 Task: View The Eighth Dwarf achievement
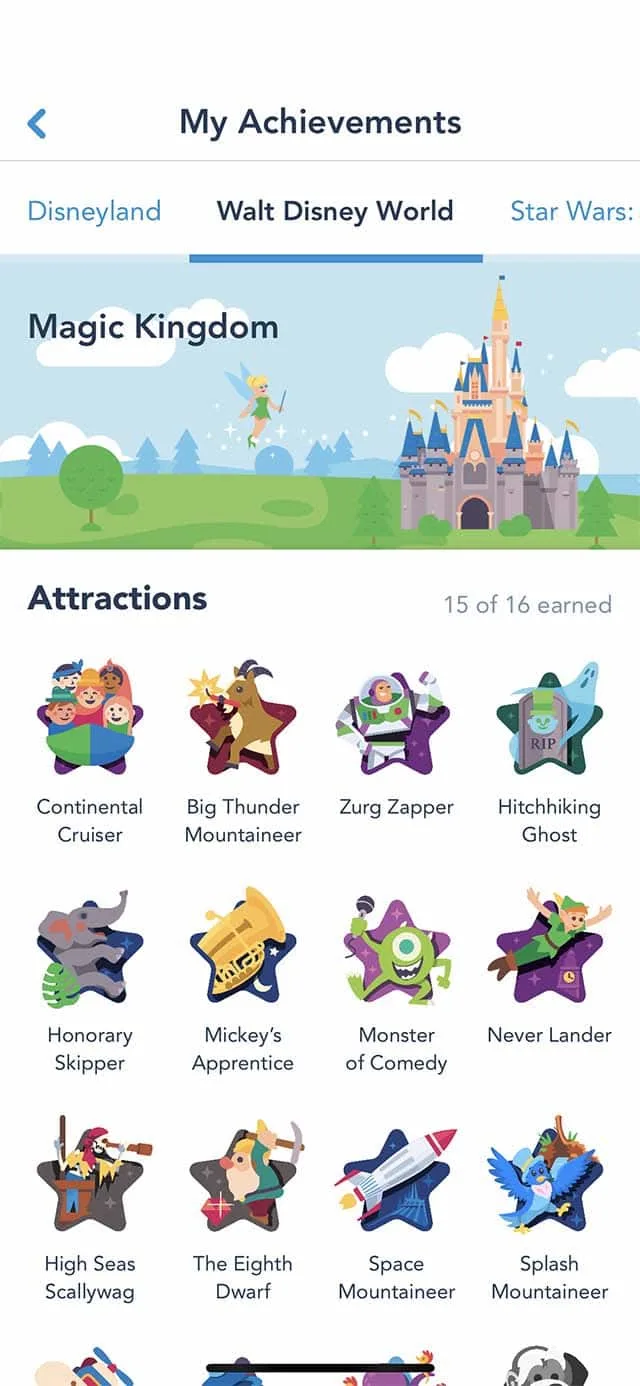click(x=243, y=1176)
